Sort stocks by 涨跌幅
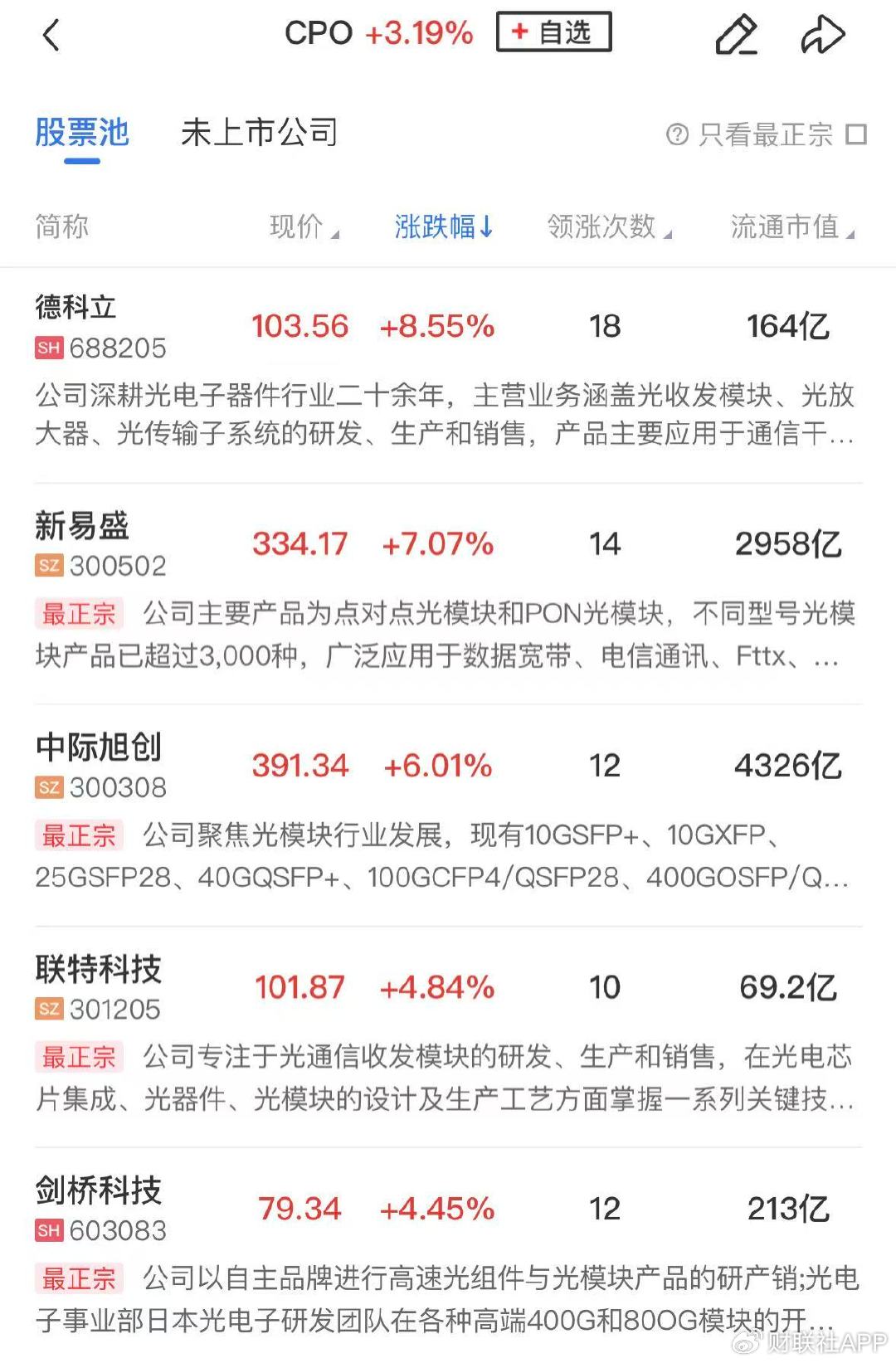The image size is (896, 1363). tap(444, 226)
